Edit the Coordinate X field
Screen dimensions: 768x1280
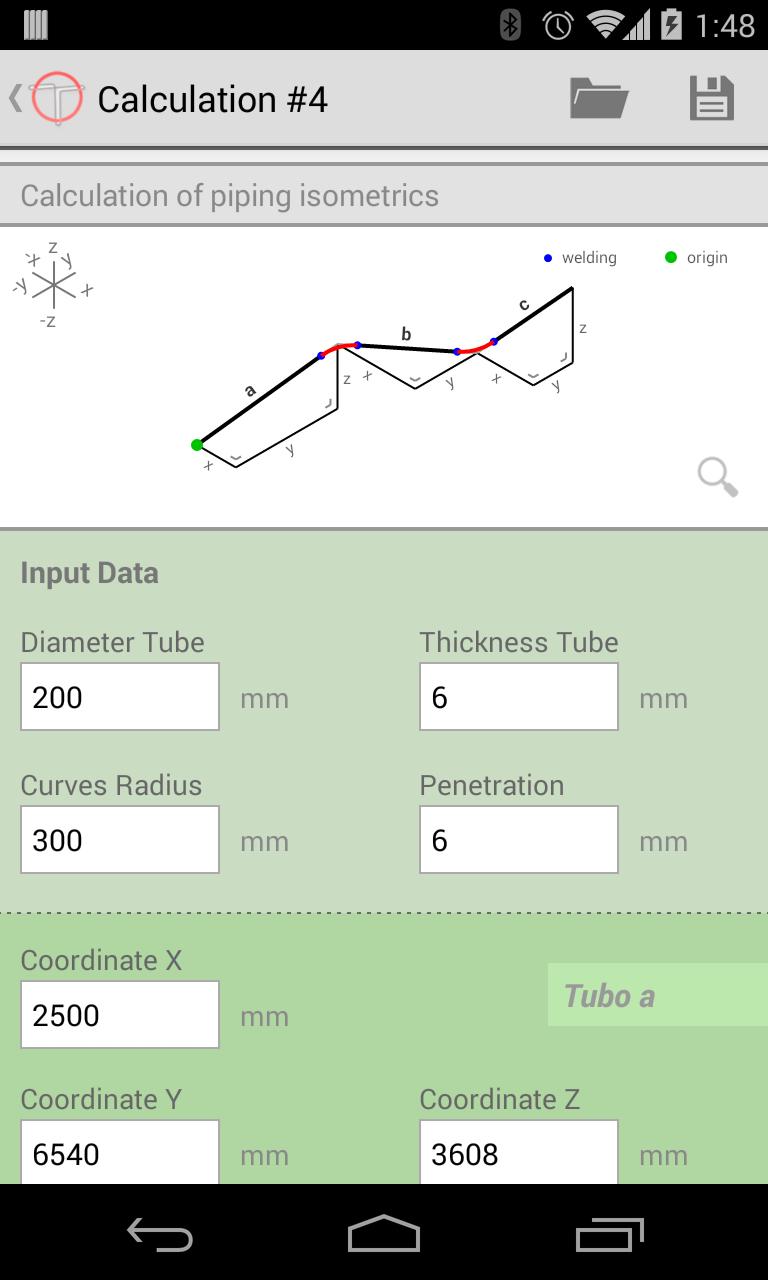tap(120, 1015)
